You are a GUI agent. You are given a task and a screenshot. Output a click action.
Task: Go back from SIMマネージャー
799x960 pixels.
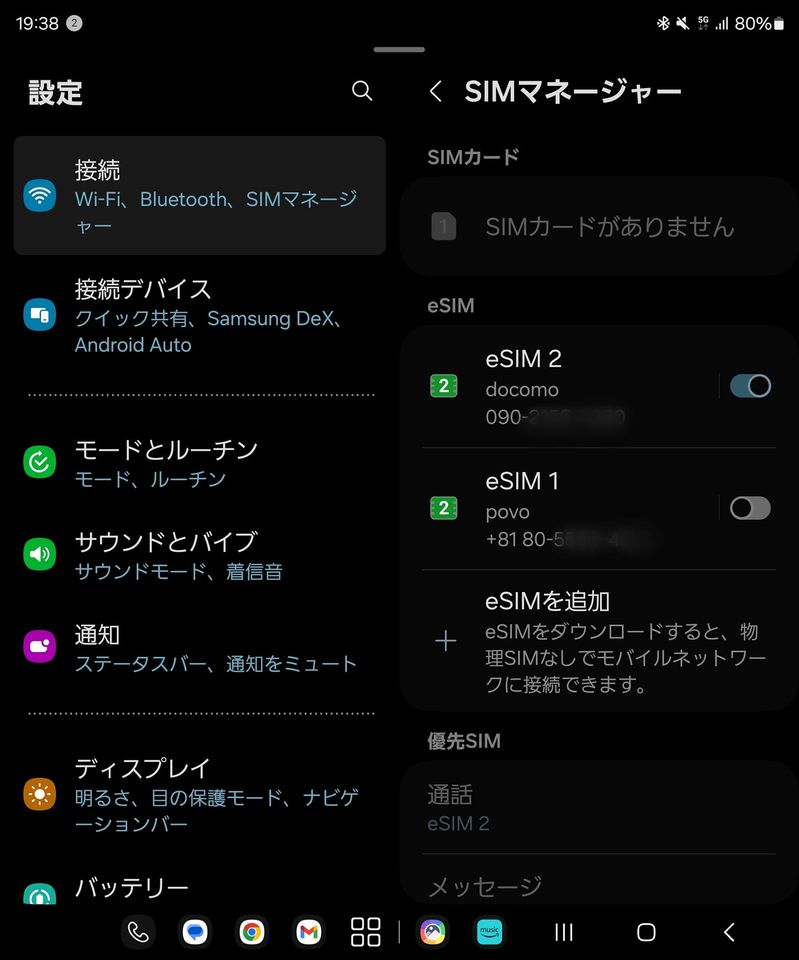(x=436, y=91)
